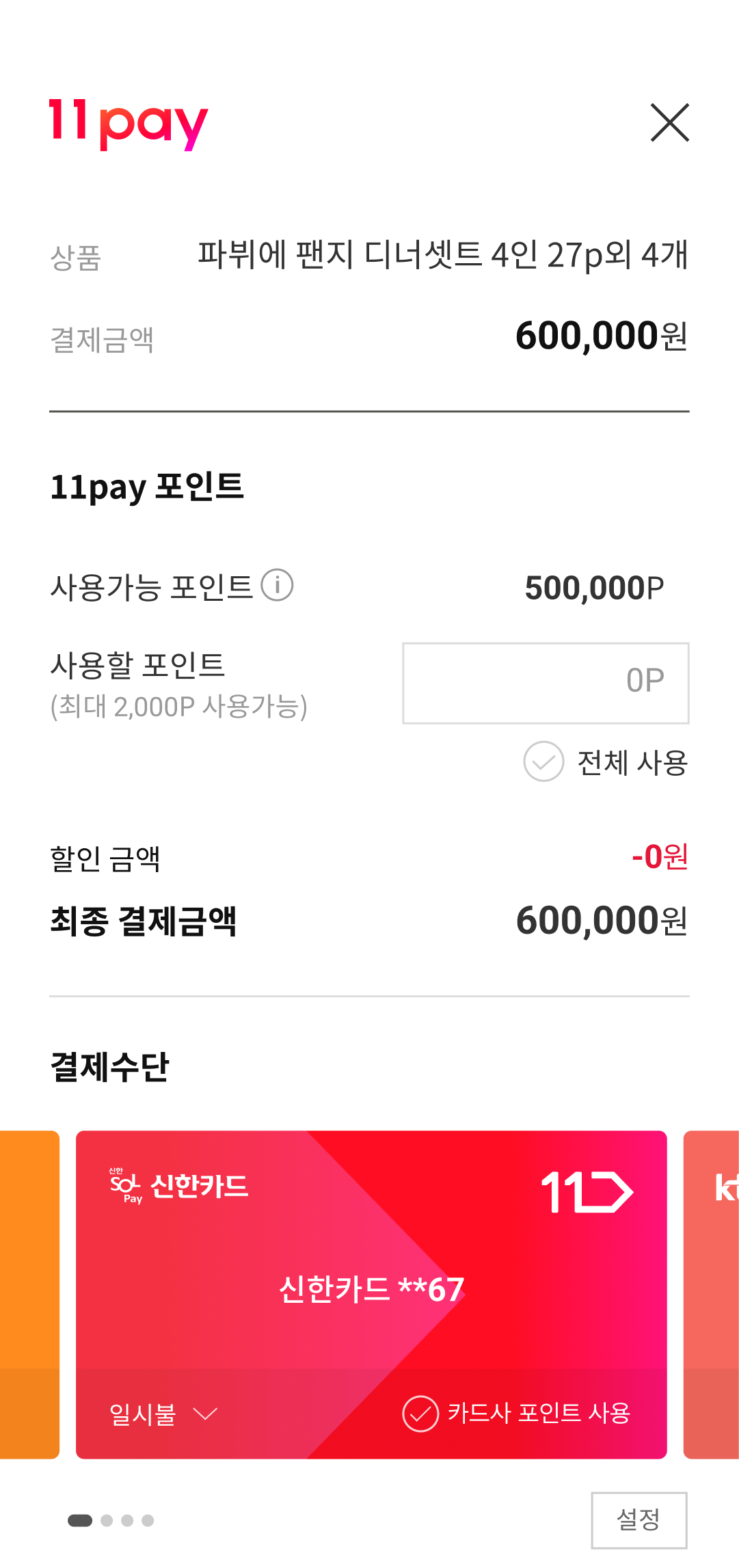Viewport: 739px width, 1568px height.
Task: Open info icon beside 사용가능 포인트
Action: [277, 585]
